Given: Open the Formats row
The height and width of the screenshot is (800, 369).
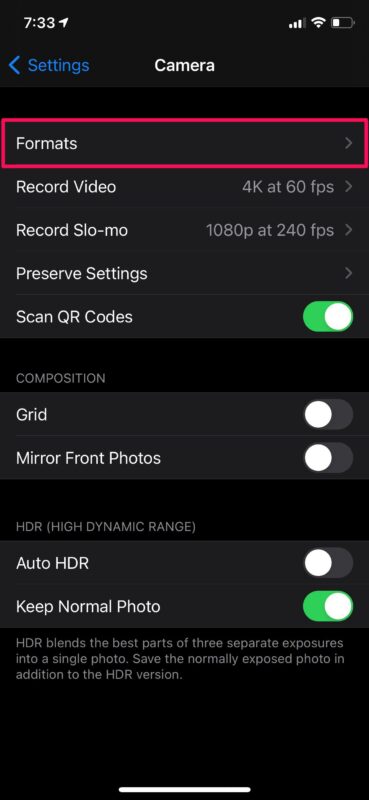Looking at the screenshot, I should pos(184,143).
